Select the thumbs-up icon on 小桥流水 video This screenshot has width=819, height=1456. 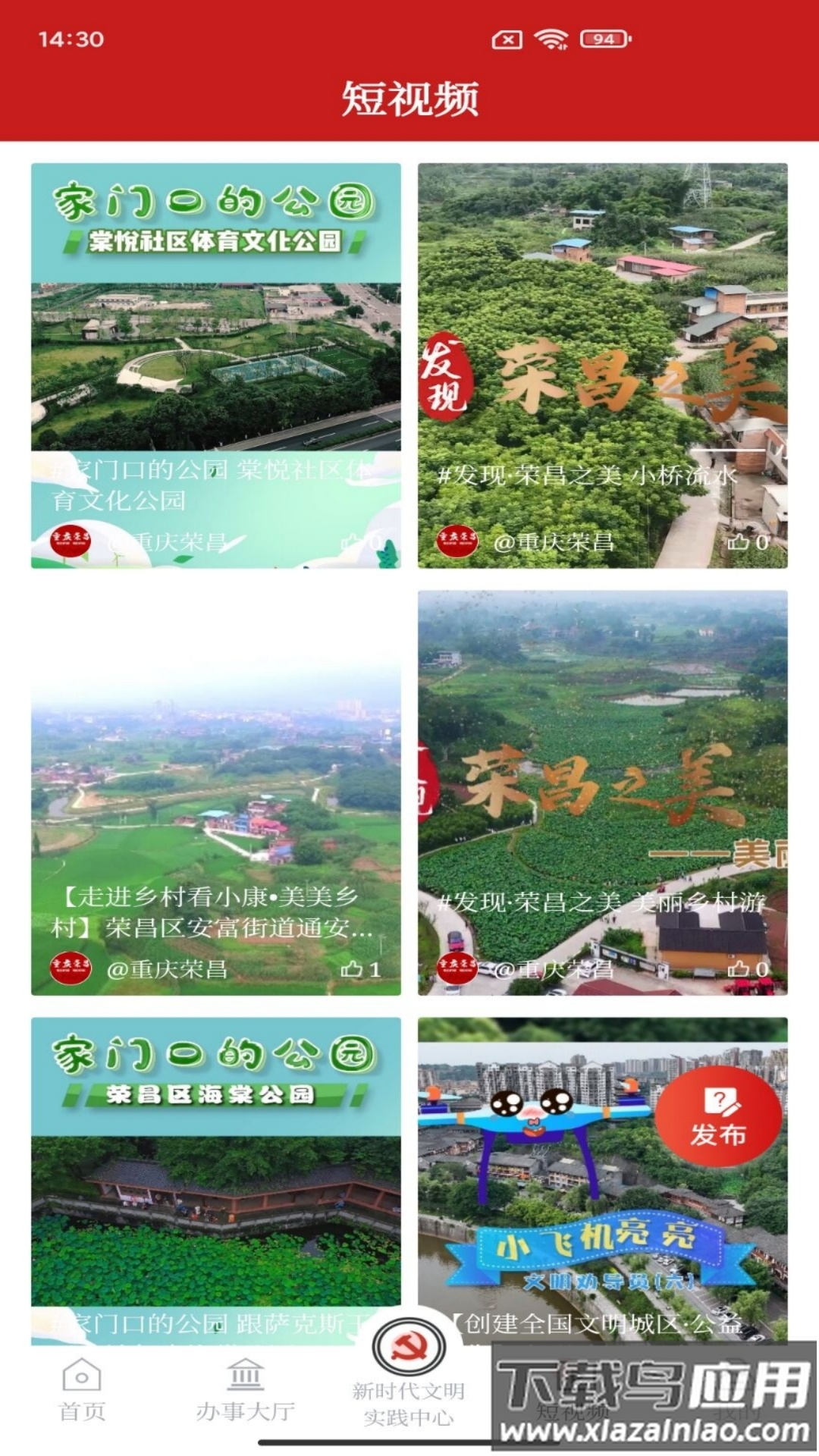point(736,541)
